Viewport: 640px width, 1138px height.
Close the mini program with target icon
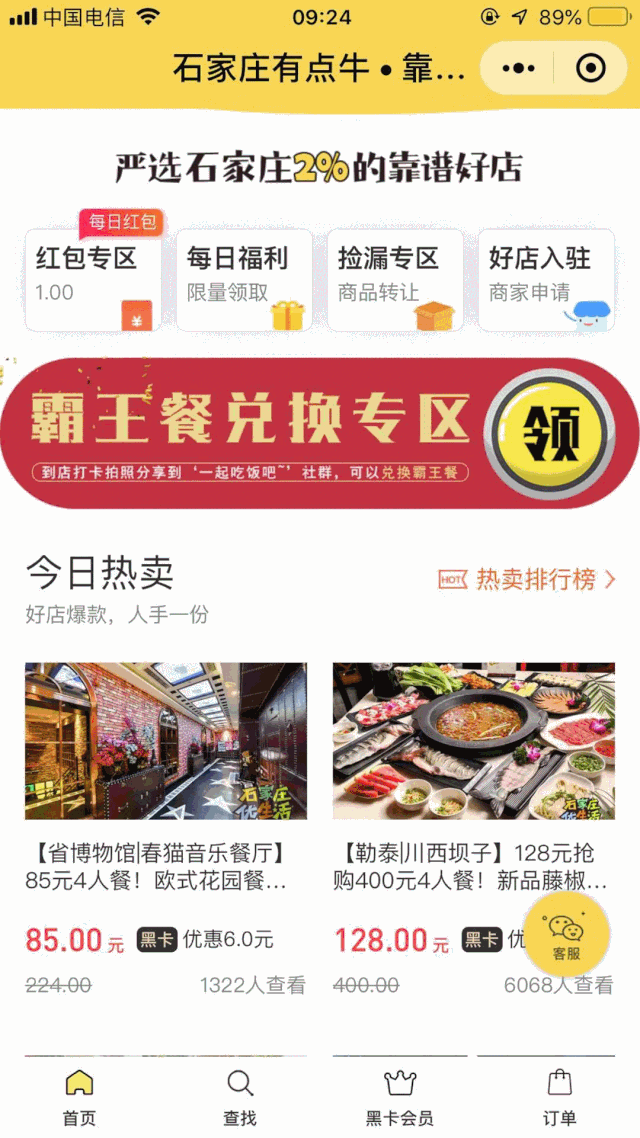click(x=590, y=69)
